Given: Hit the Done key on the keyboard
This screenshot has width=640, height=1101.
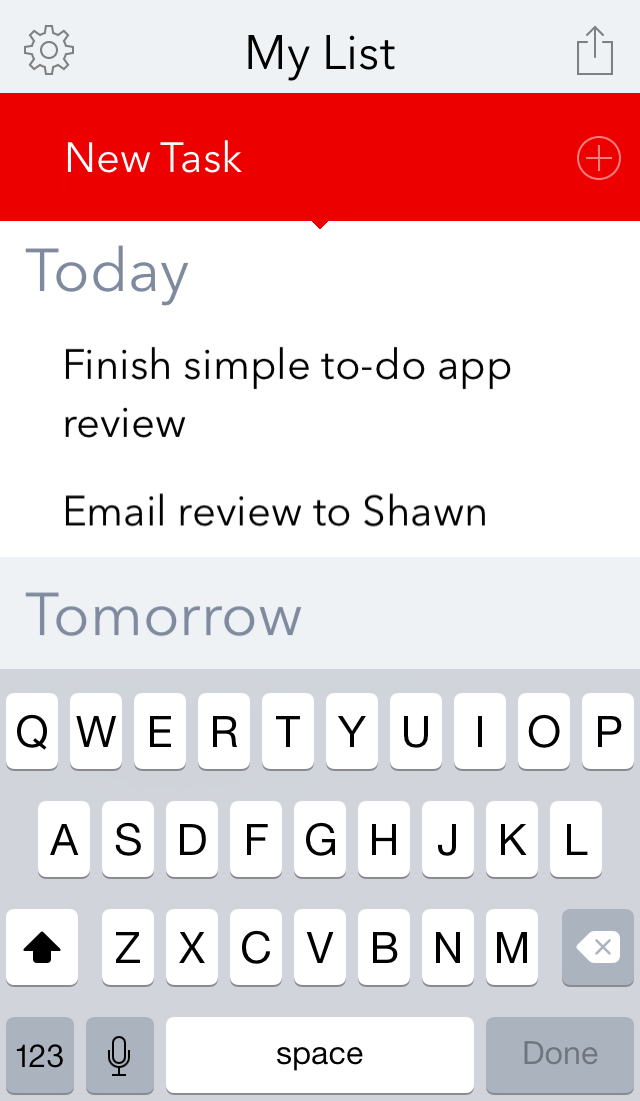Looking at the screenshot, I should coord(560,1054).
